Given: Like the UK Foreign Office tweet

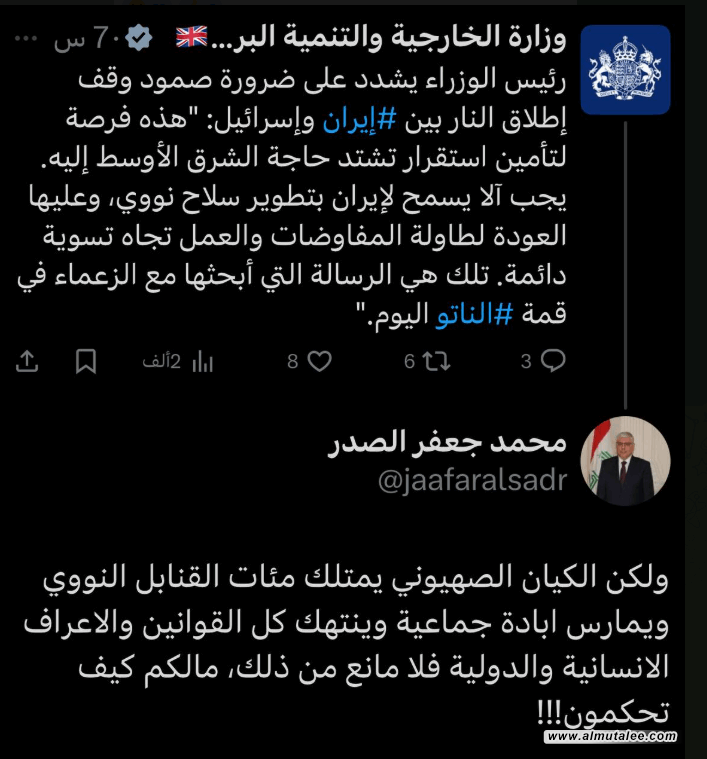Looking at the screenshot, I should coord(319,361).
